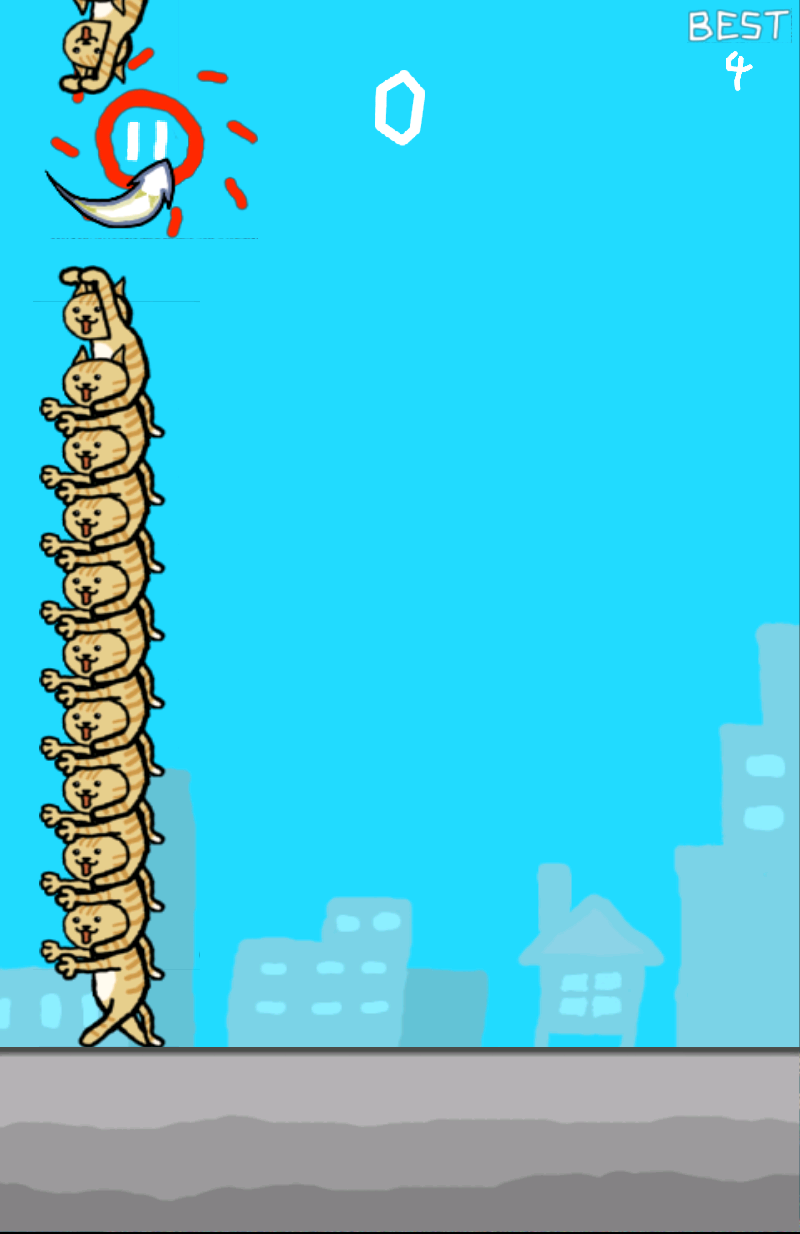Pause the game with the red circle button
This screenshot has width=800, height=1234.
[148, 142]
